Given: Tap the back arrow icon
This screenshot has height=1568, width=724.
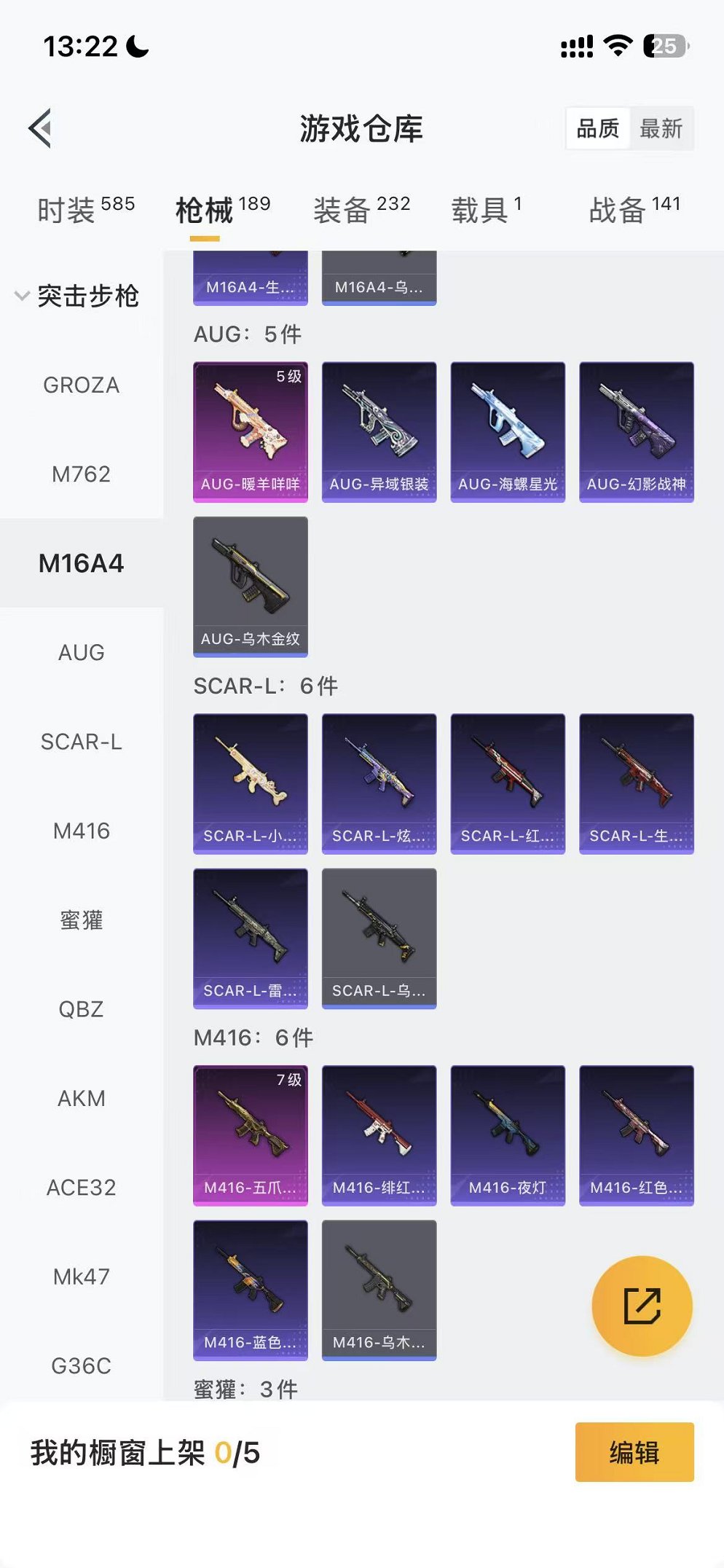Looking at the screenshot, I should pyautogui.click(x=40, y=128).
